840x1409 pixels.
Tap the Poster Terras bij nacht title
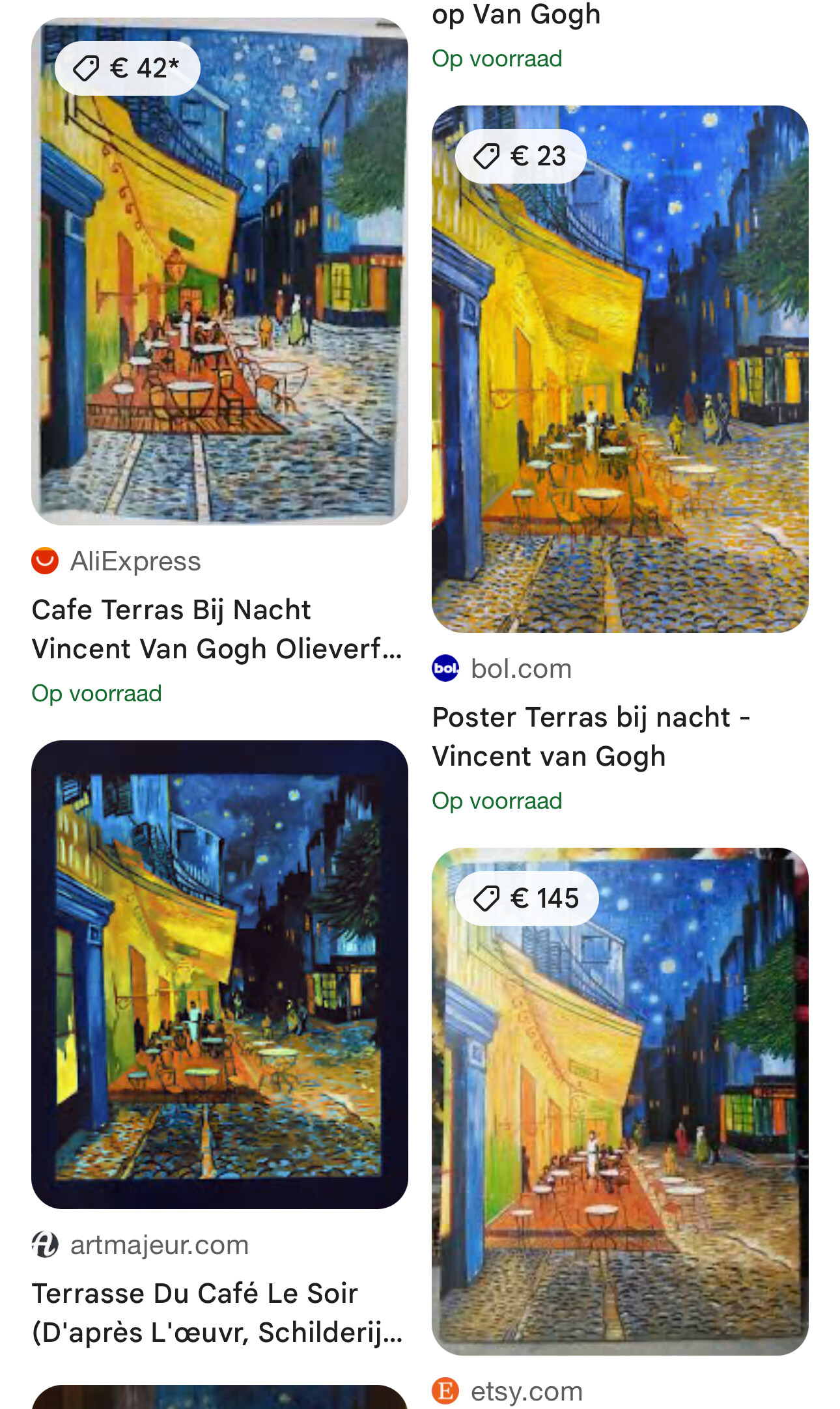(591, 736)
